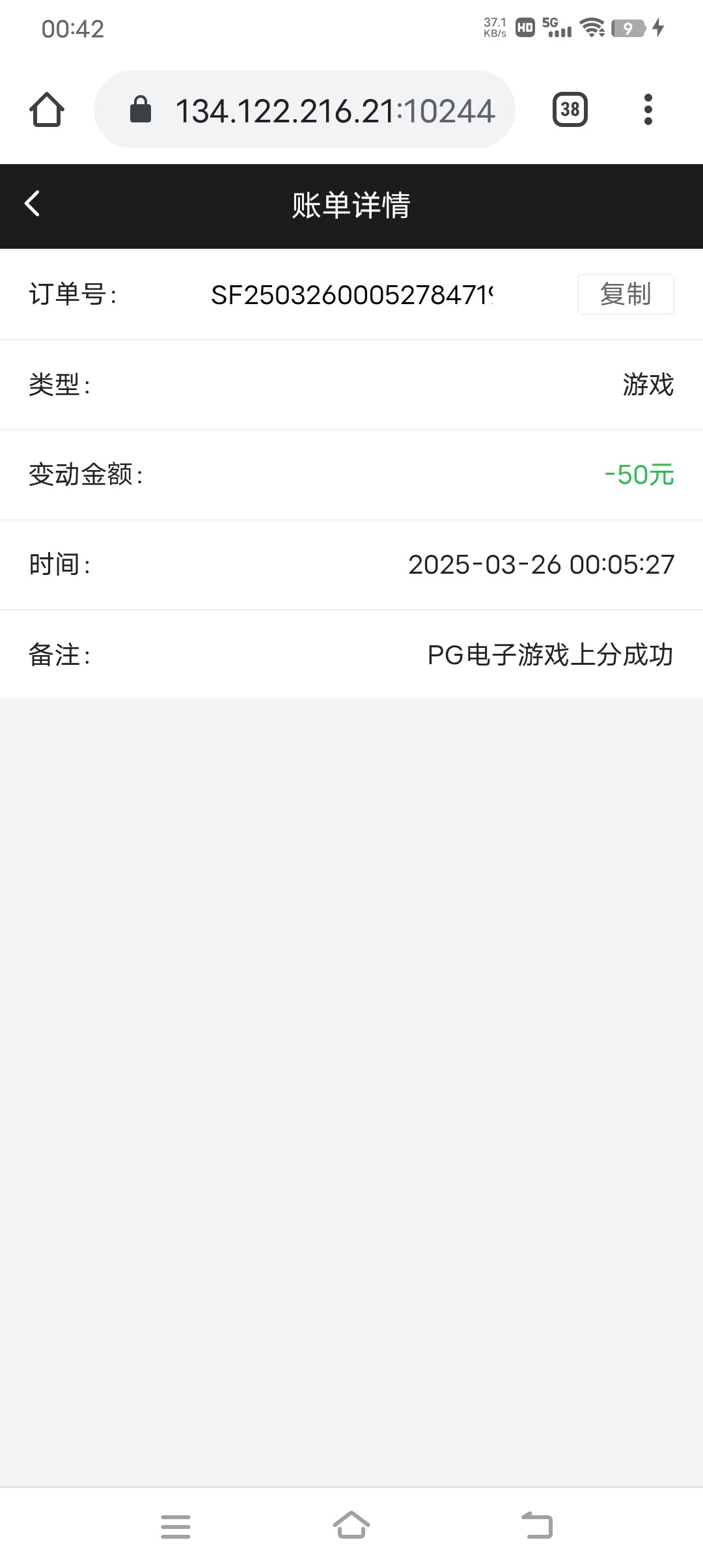
Task: Tap the home icon in bottom navigation bar
Action: [x=351, y=1527]
